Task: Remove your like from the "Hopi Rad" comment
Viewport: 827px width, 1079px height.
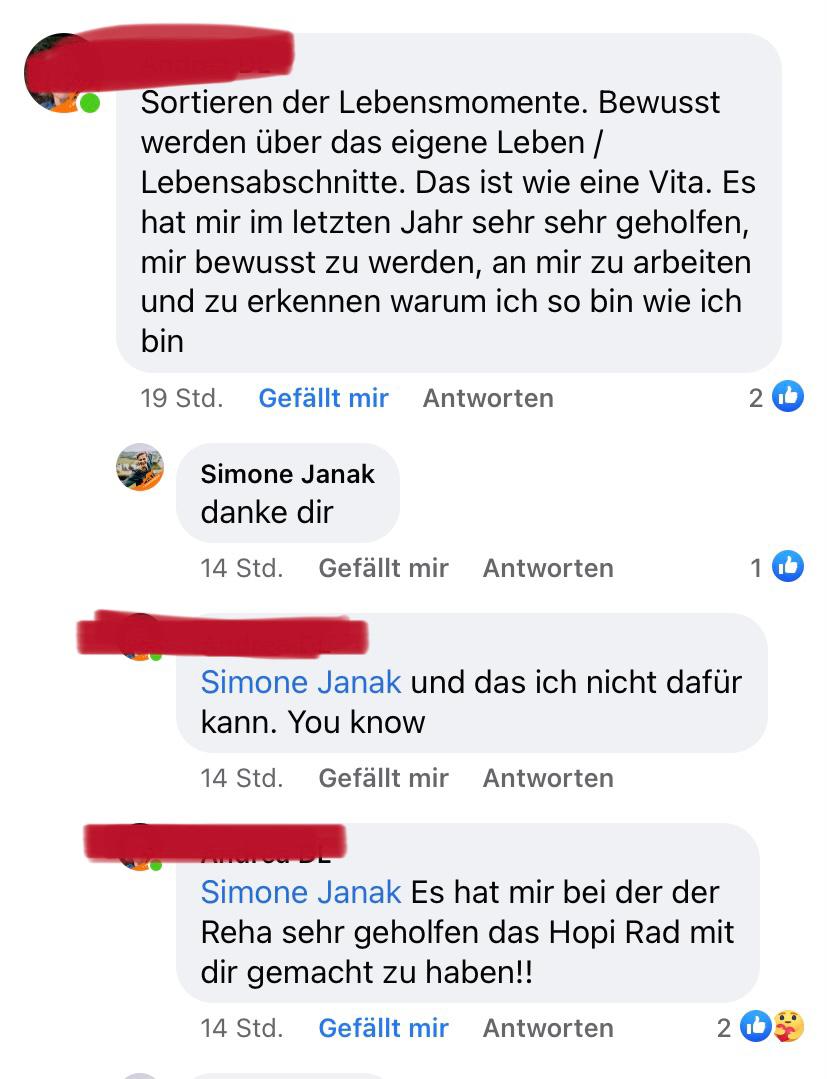Action: coord(383,1028)
